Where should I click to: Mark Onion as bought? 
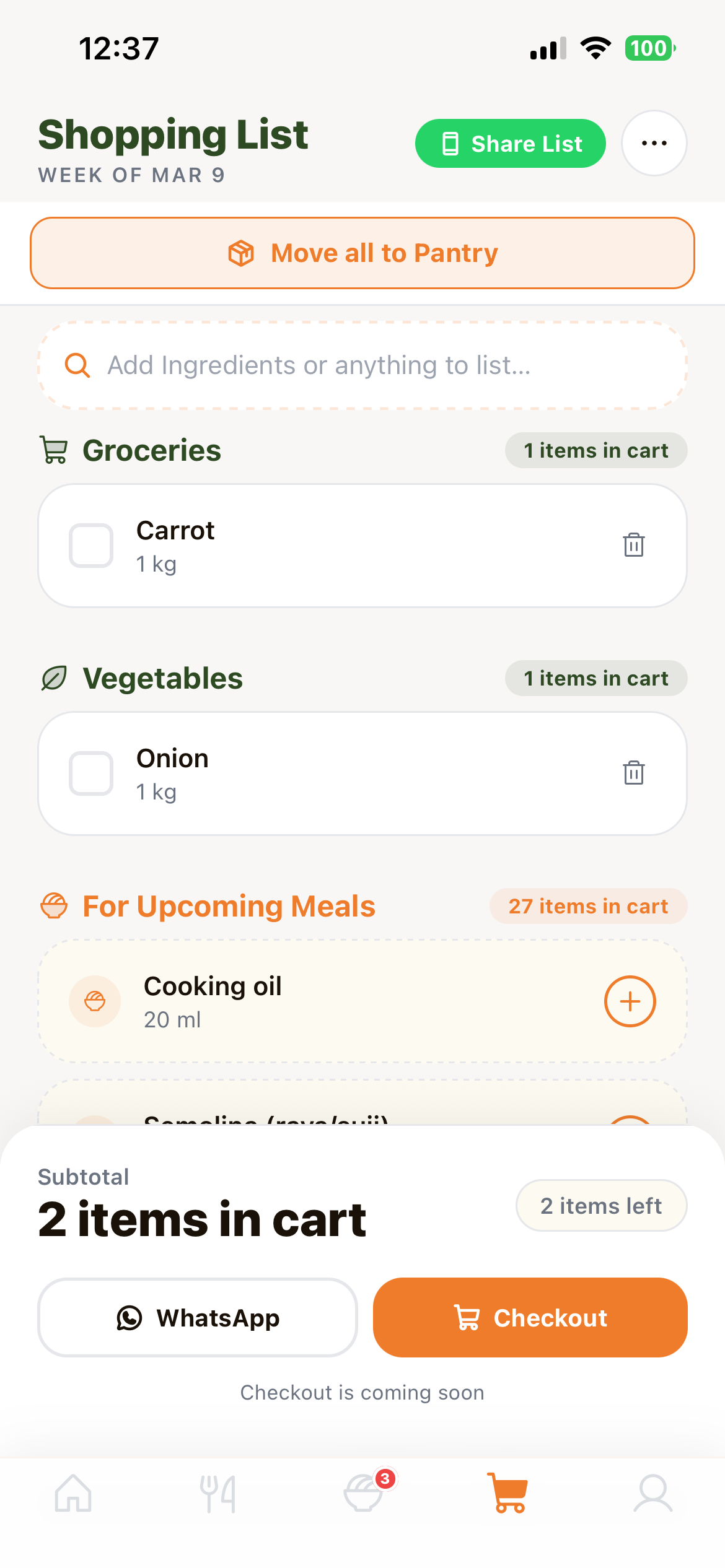91,773
